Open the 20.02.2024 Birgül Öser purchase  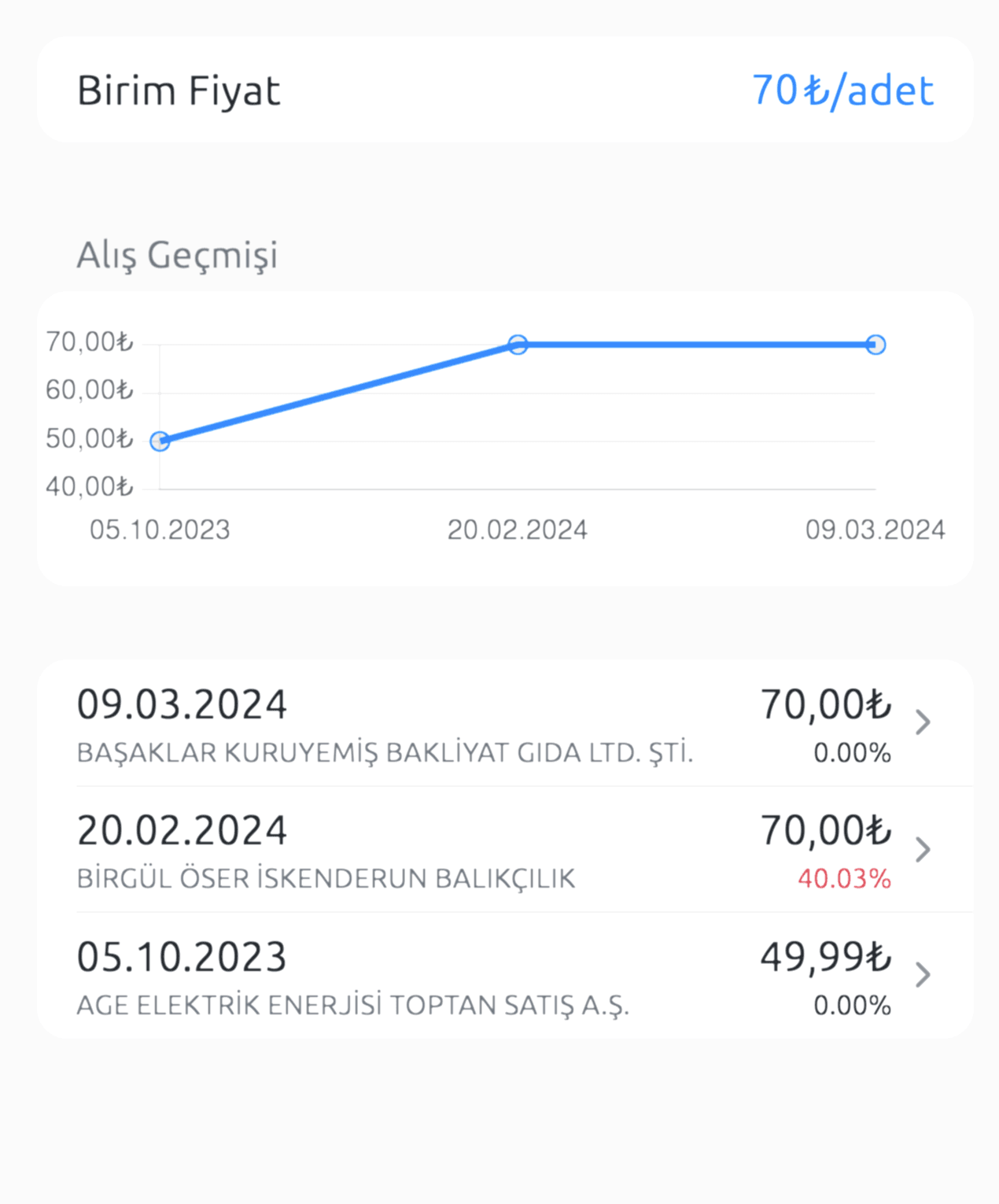pyautogui.click(x=503, y=851)
